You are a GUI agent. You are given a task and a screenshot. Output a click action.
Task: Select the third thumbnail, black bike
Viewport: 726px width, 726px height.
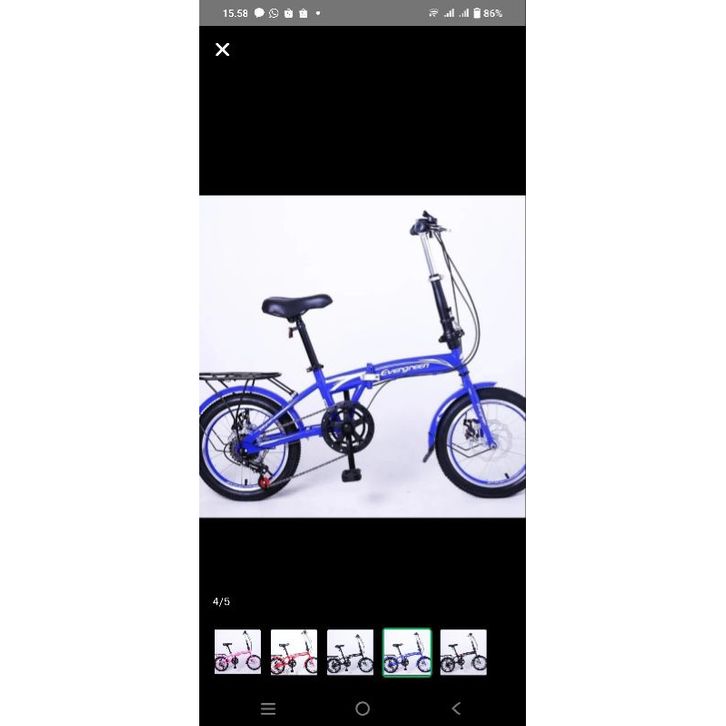[350, 652]
